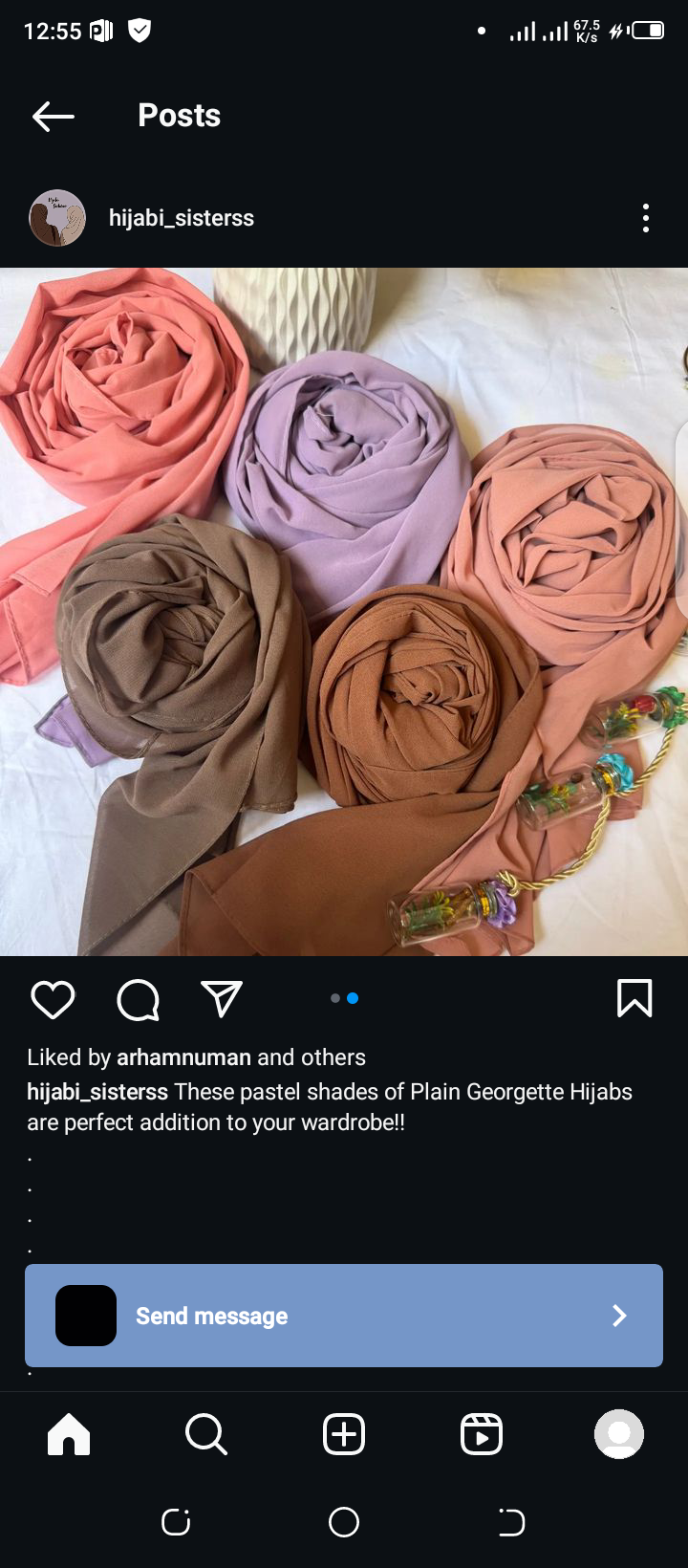Open post options three-dot menu
Viewport: 688px width, 1568px height.
pos(646,218)
